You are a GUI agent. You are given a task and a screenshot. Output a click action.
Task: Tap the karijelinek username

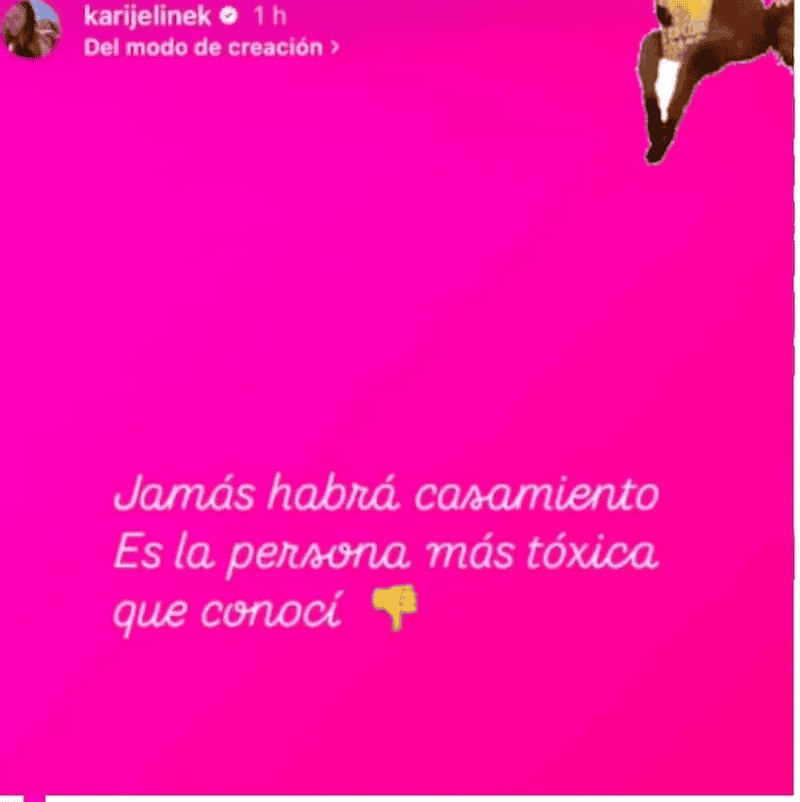(x=148, y=17)
